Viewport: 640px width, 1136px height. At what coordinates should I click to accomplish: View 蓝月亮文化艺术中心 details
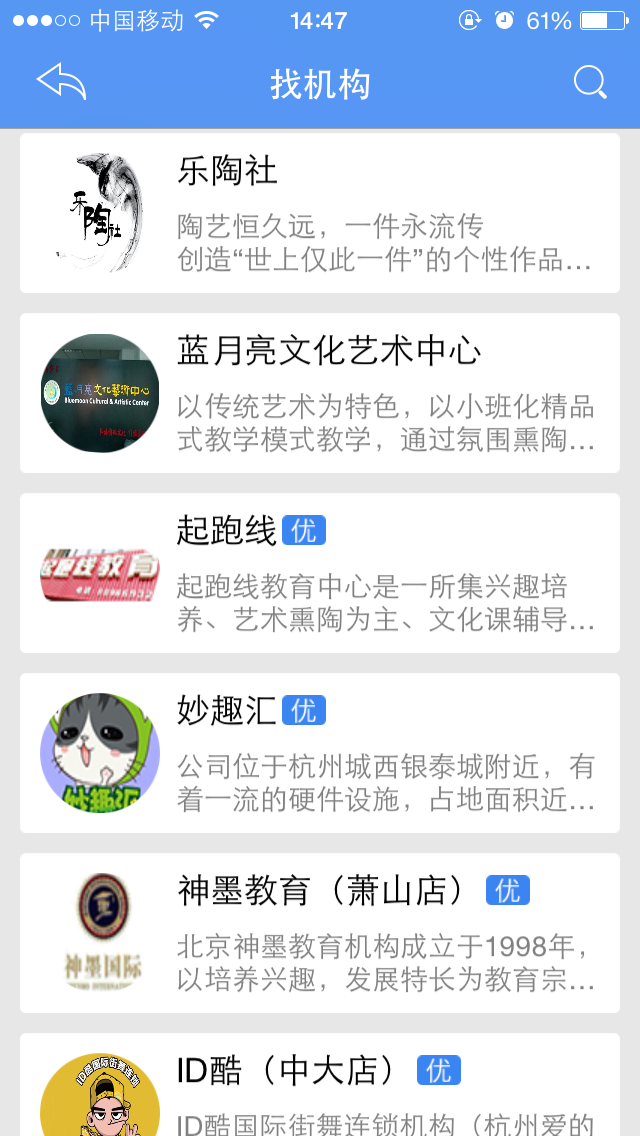320,393
